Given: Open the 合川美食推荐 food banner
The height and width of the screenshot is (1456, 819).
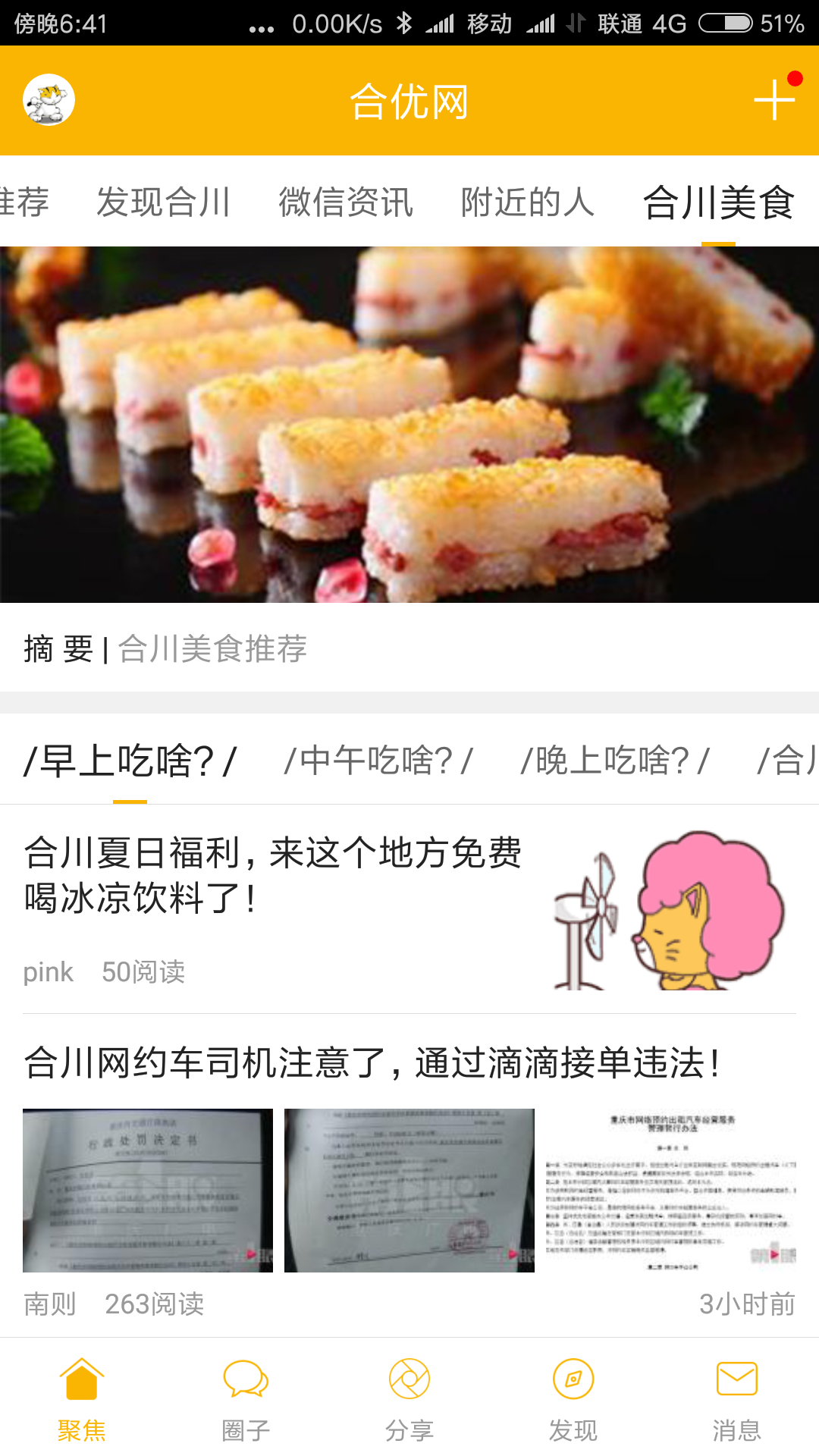Looking at the screenshot, I should coord(409,425).
